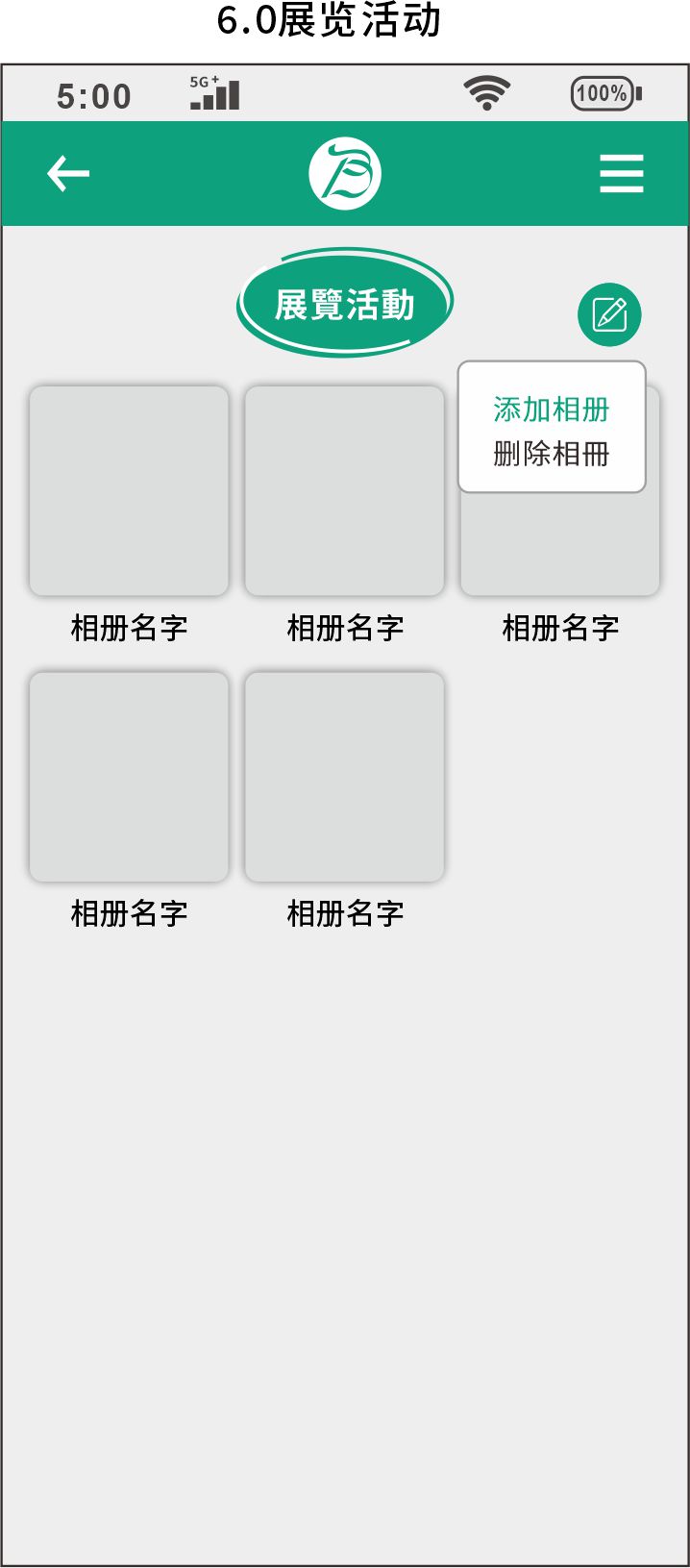The height and width of the screenshot is (1568, 690).
Task: Select 添加相册 from the popup
Action: tap(551, 410)
